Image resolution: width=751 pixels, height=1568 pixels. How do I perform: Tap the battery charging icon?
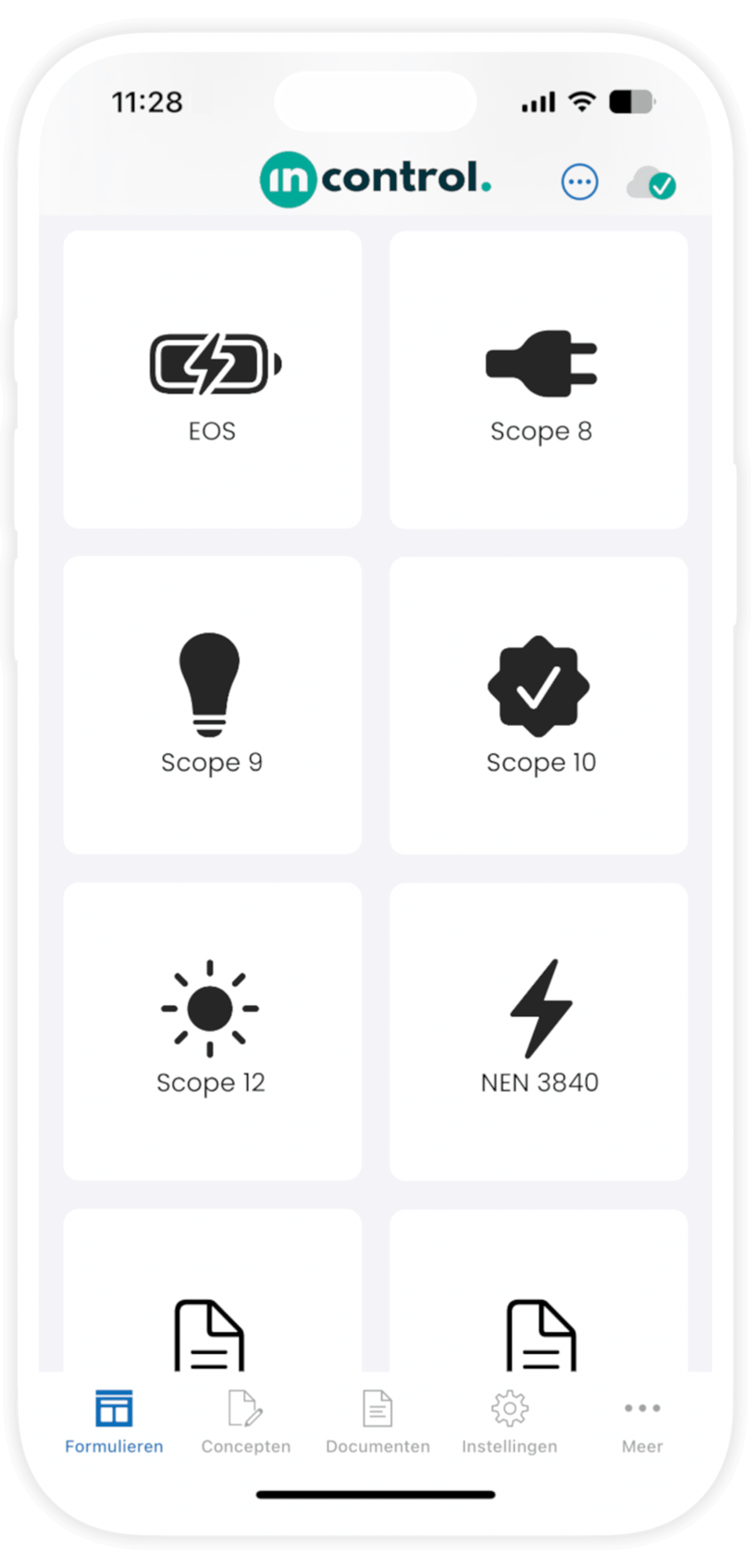click(x=211, y=363)
